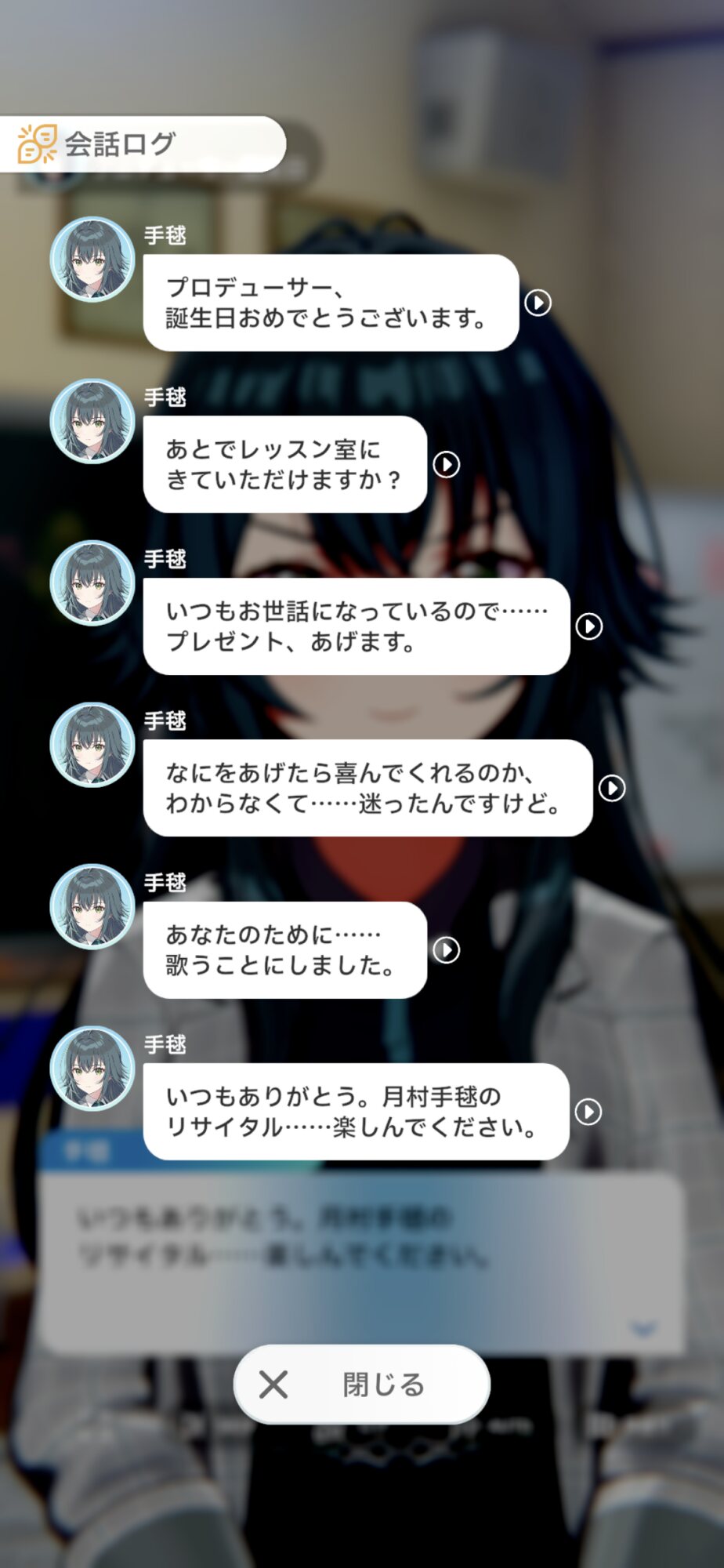The width and height of the screenshot is (724, 1568).
Task: Play audio of プレゼント、あげます line
Action: click(589, 626)
